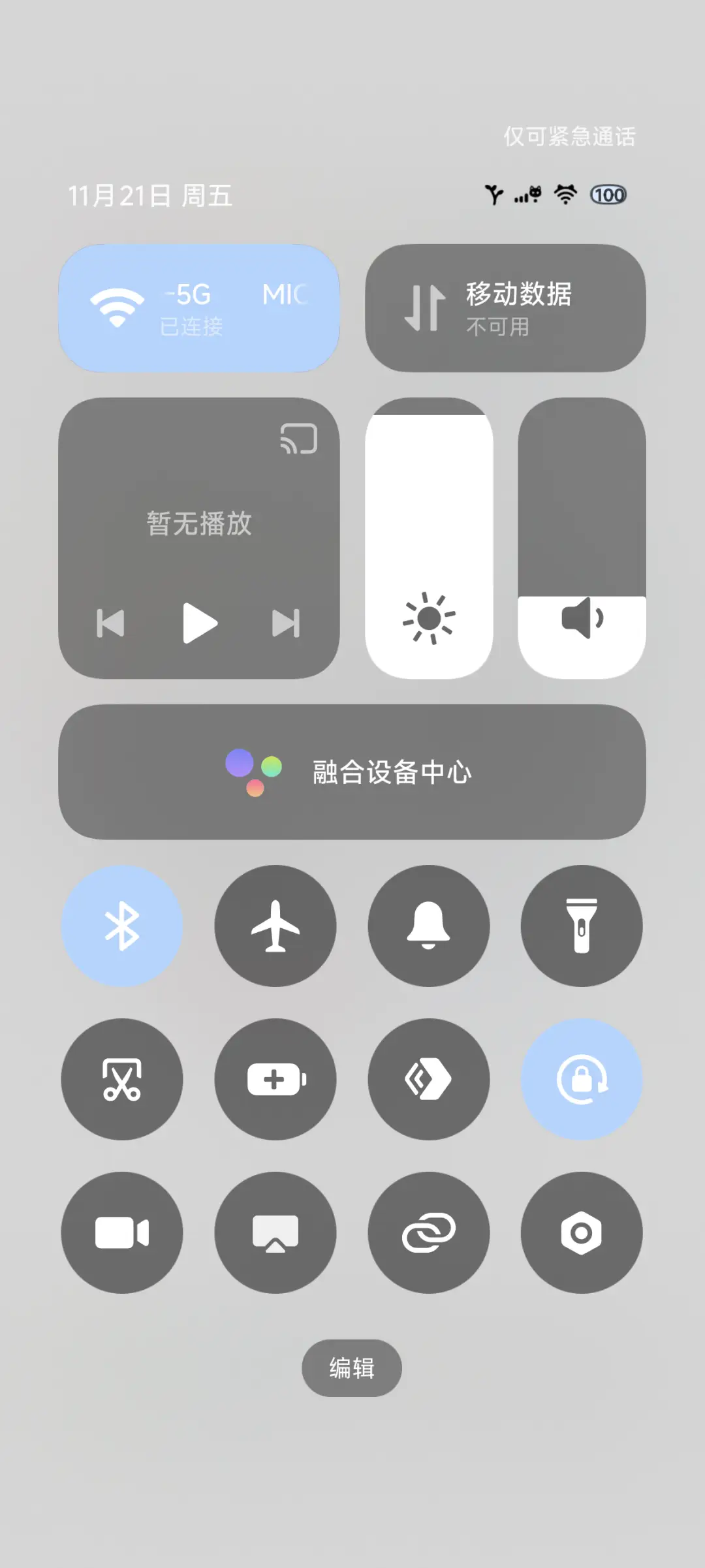
Task: Take a screenshot with the scissors icon
Action: (122, 1079)
